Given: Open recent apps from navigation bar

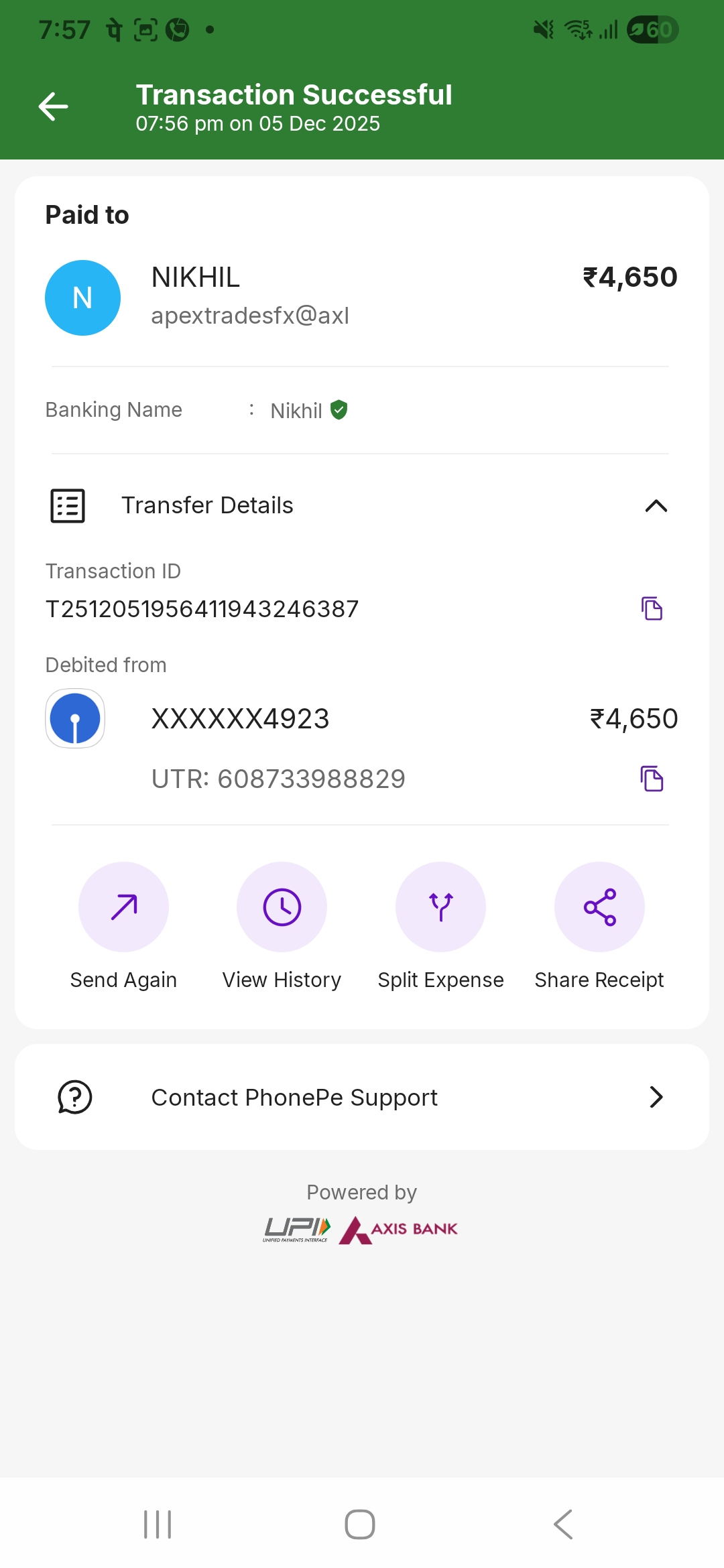Looking at the screenshot, I should click(x=158, y=1524).
